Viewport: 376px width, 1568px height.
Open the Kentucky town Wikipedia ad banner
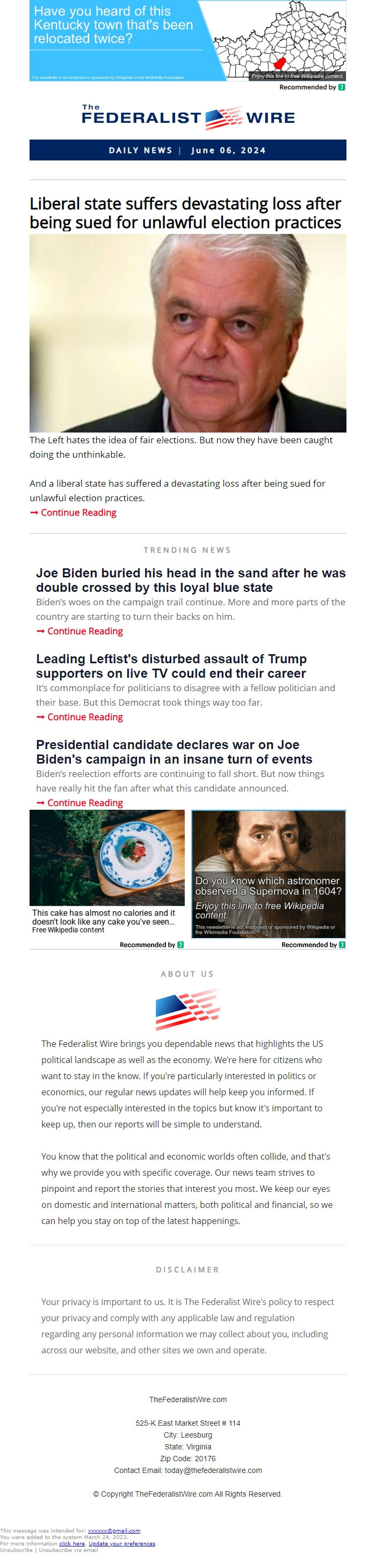pyautogui.click(x=187, y=40)
